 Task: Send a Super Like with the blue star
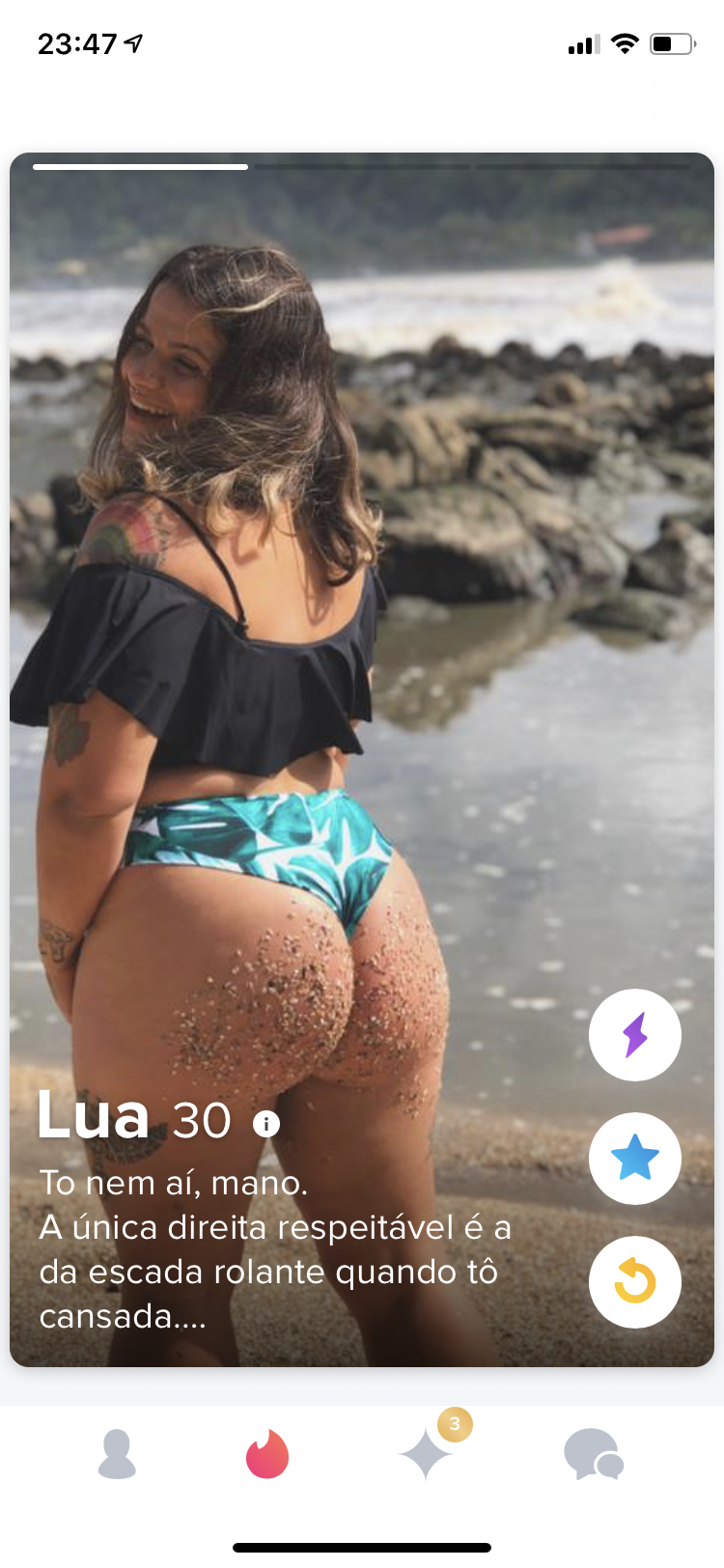click(635, 1159)
